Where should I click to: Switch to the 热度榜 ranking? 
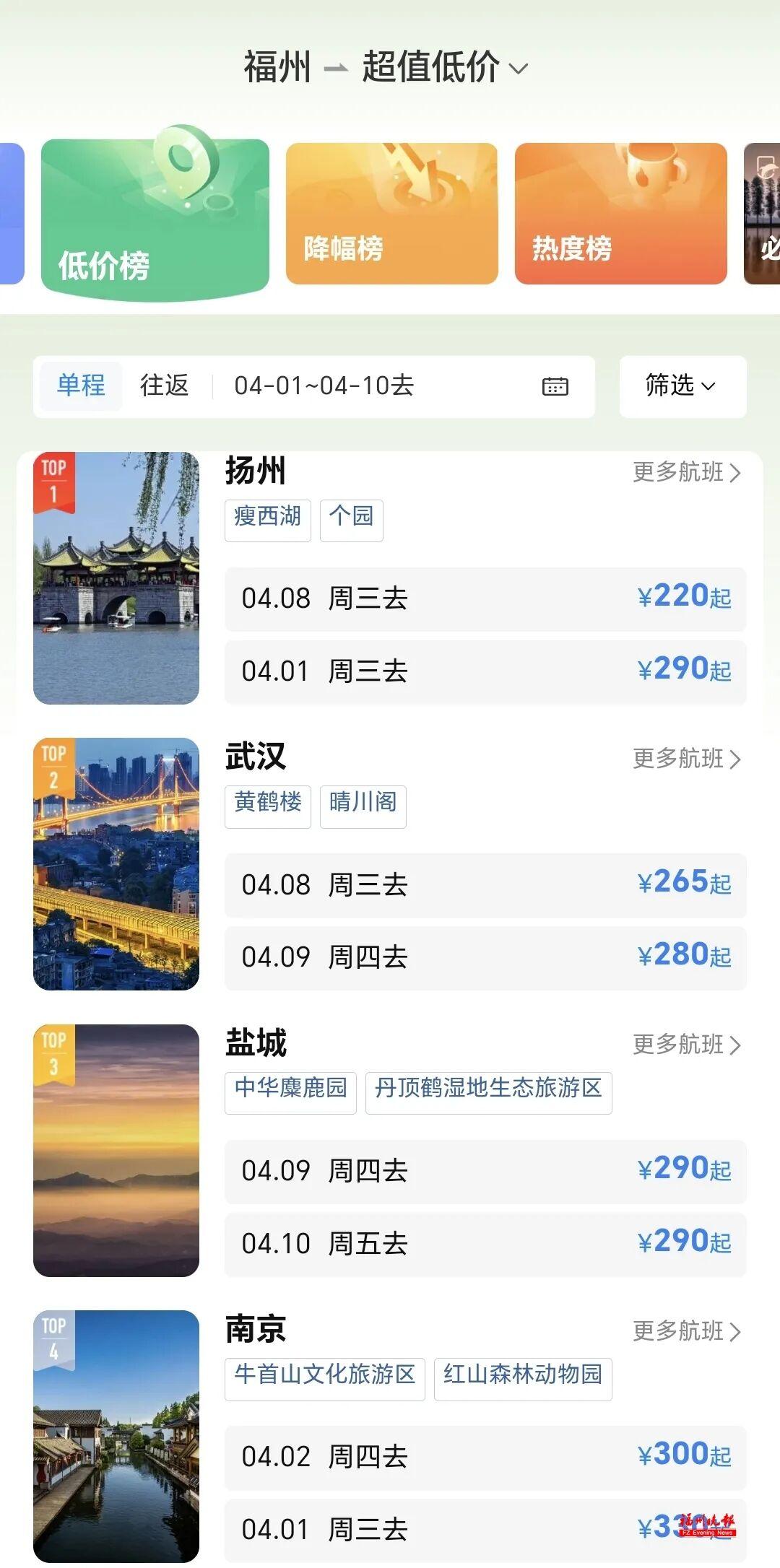[x=620, y=214]
